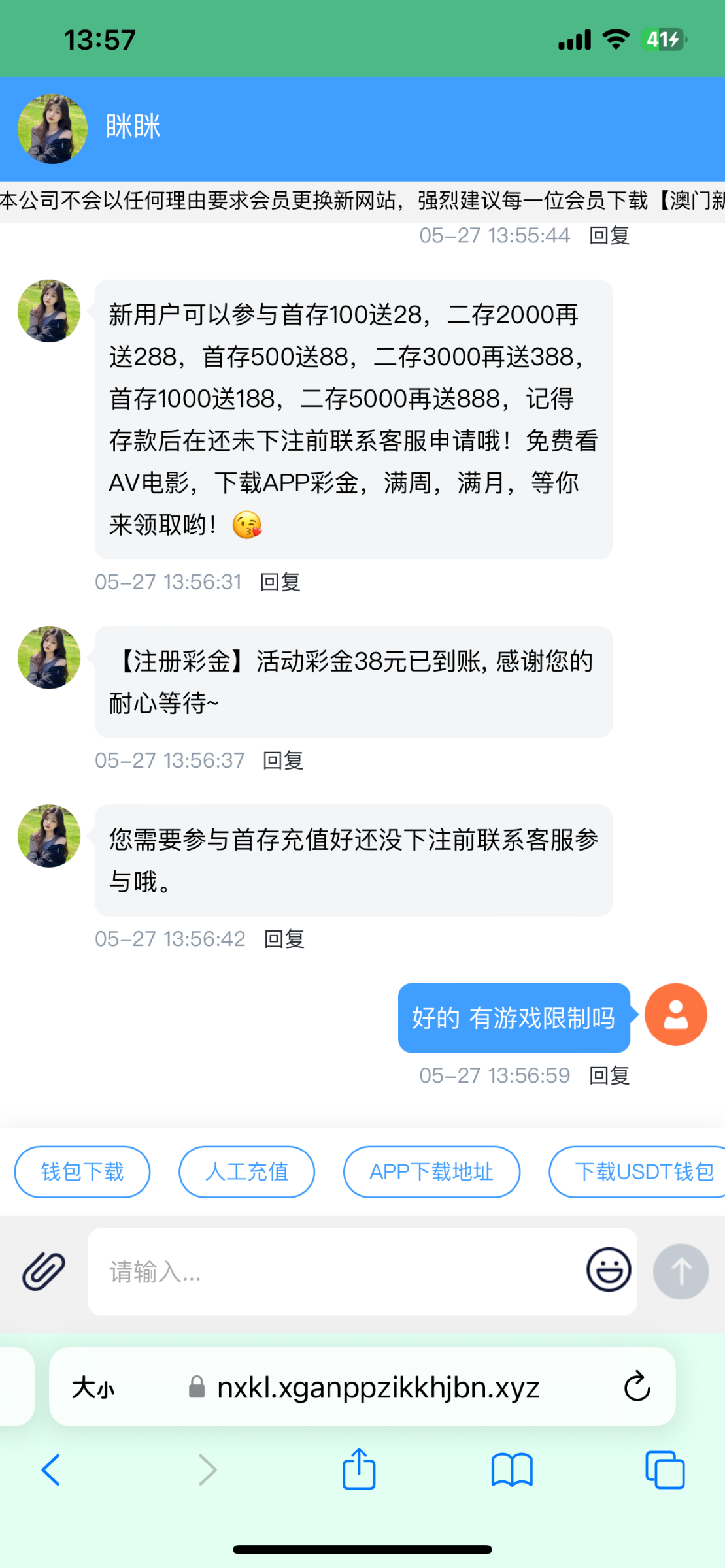Open Safari's 大小 page settings menu
725x1568 pixels.
[x=93, y=1387]
